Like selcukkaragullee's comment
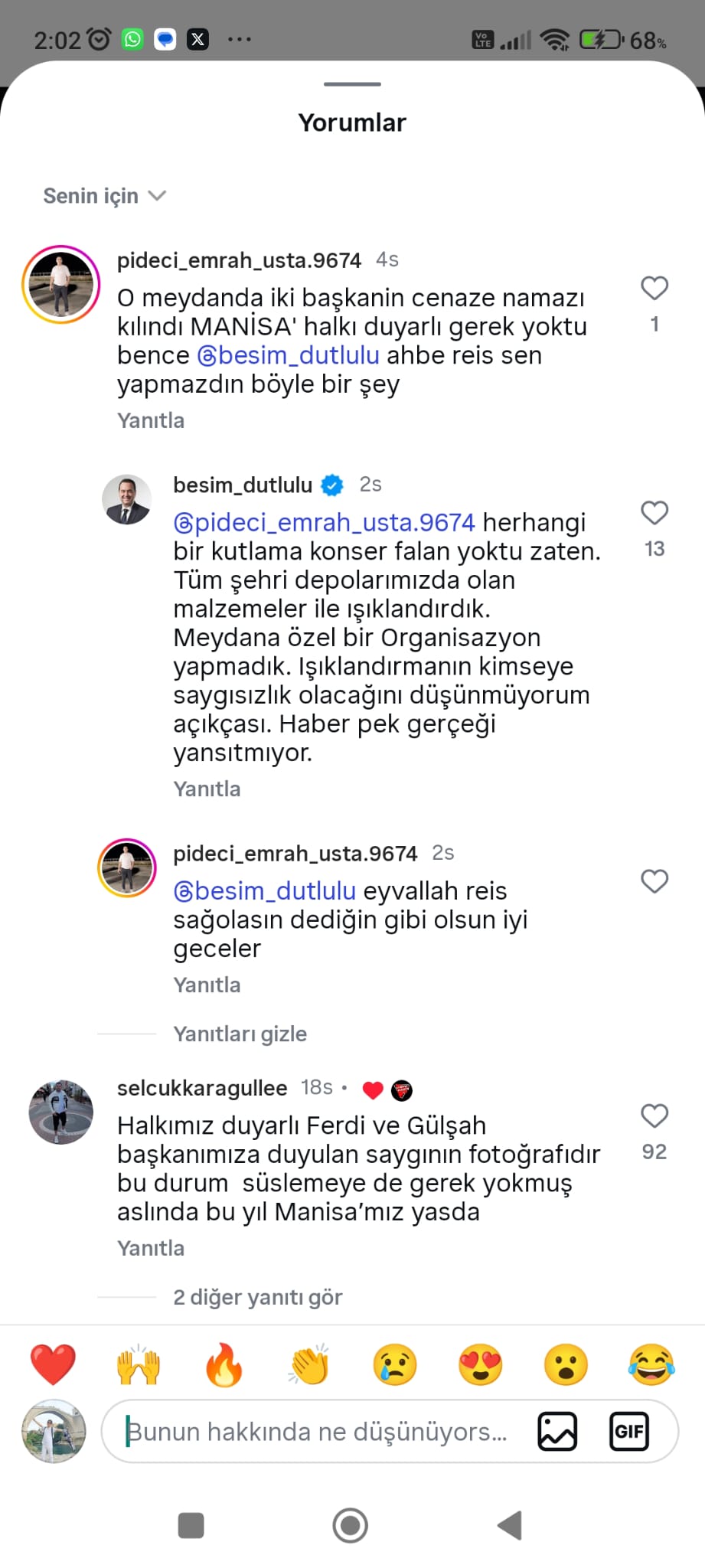 coord(654,1116)
